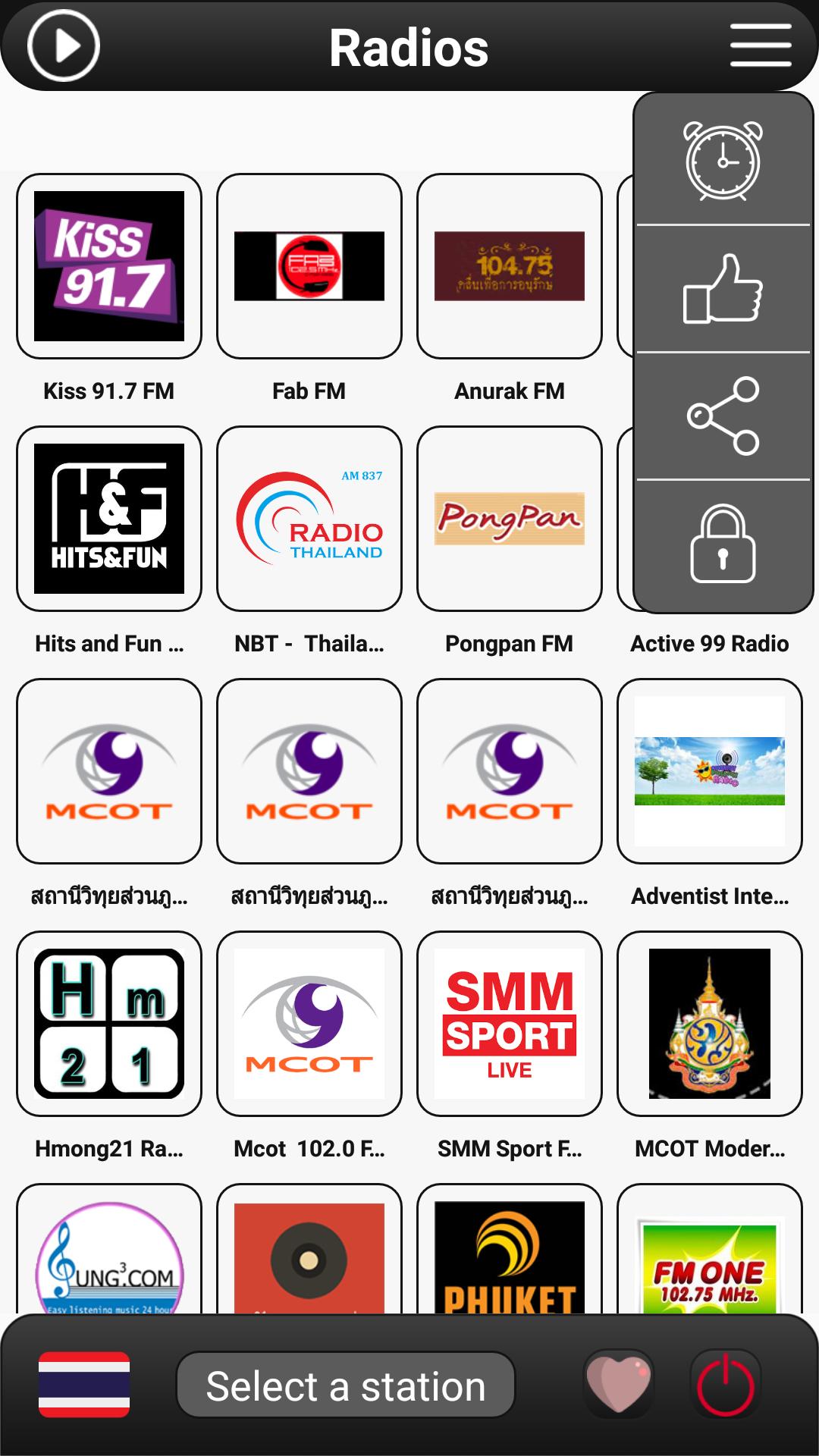Viewport: 819px width, 1456px height.
Task: Open the padlock privacy option
Action: click(723, 544)
